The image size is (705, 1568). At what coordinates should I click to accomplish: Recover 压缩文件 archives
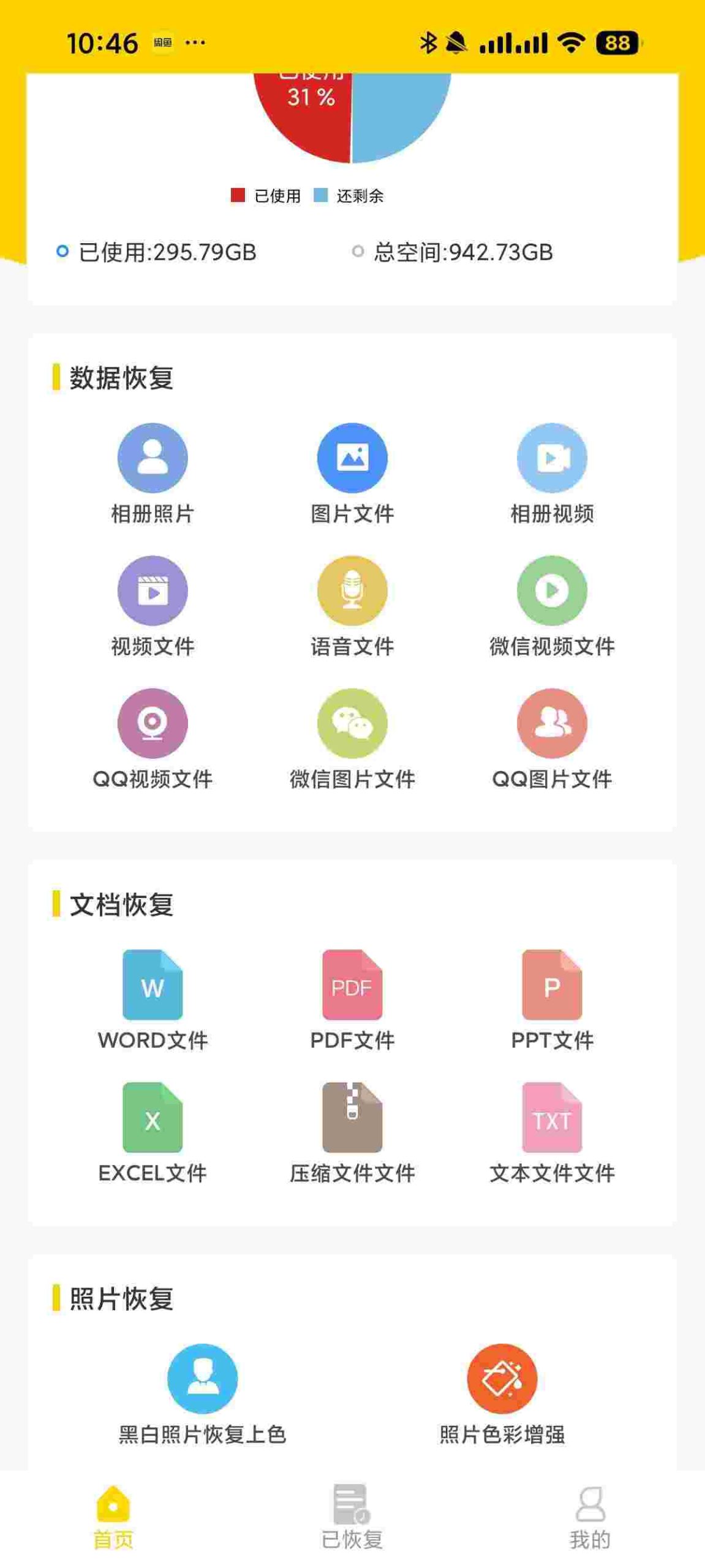[352, 1117]
